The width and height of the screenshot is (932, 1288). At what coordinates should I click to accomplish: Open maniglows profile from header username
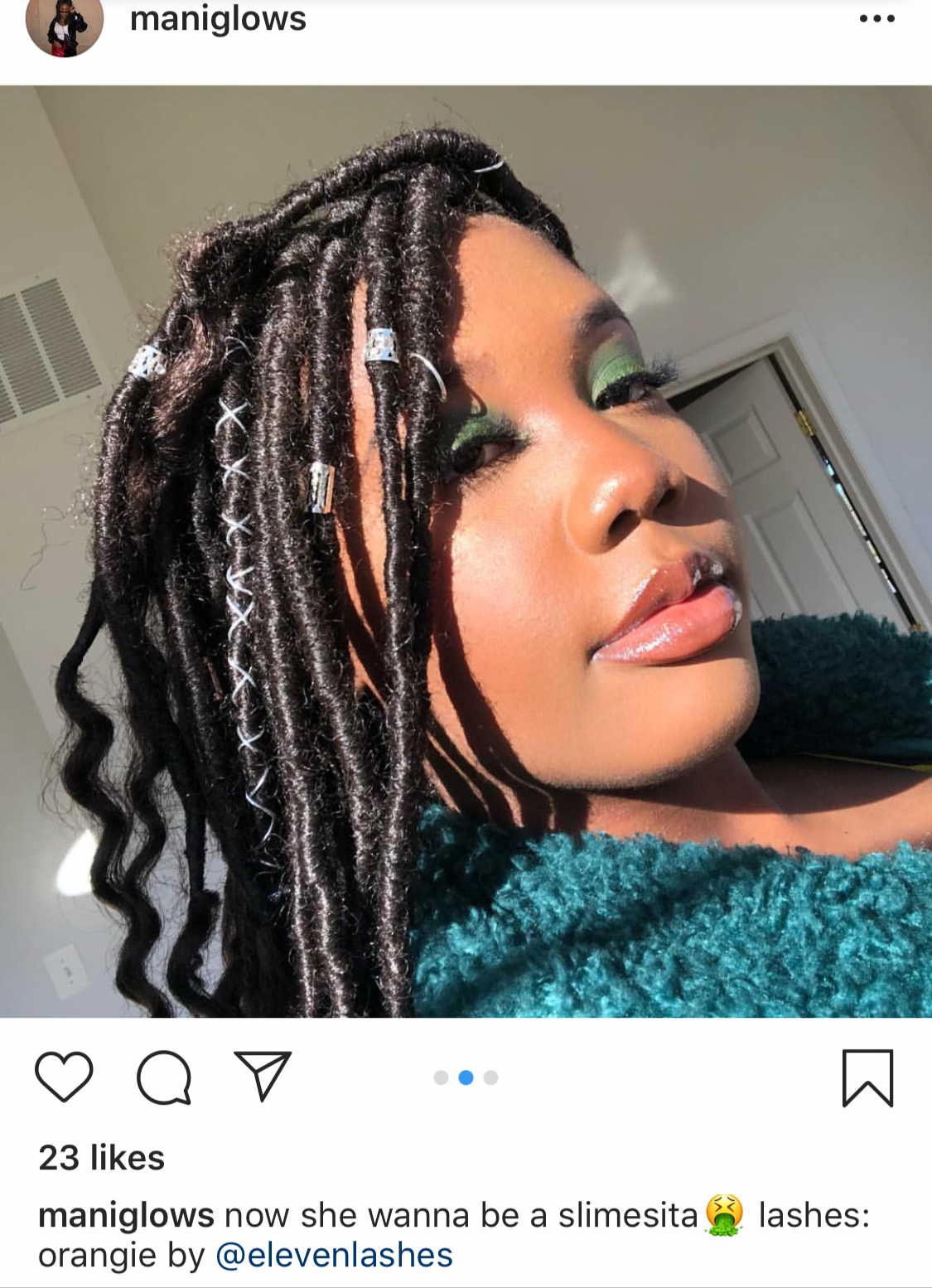(218, 19)
